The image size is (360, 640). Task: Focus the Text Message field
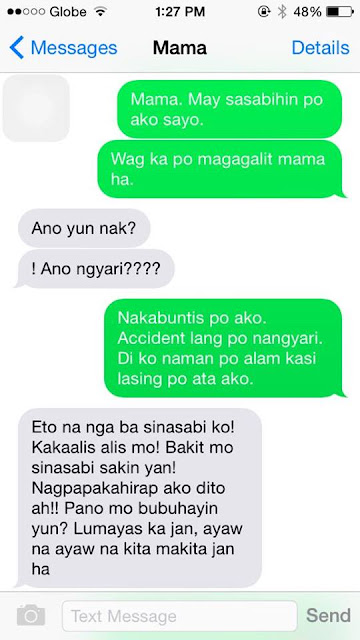click(180, 616)
